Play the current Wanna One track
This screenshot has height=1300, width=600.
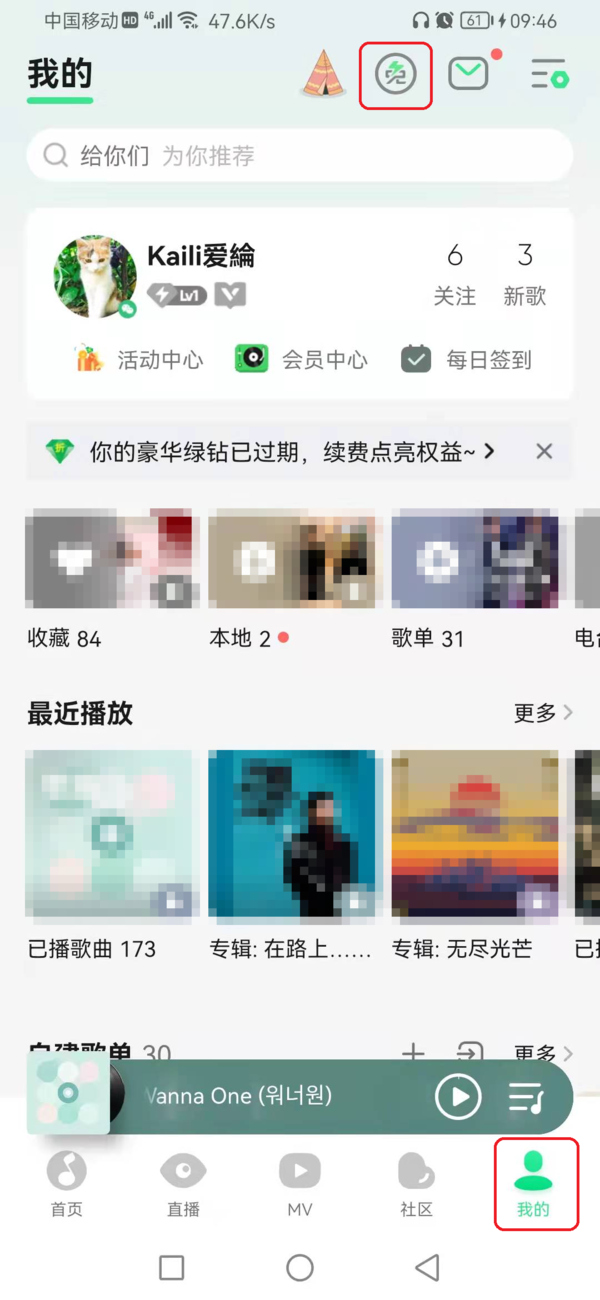[x=458, y=1097]
